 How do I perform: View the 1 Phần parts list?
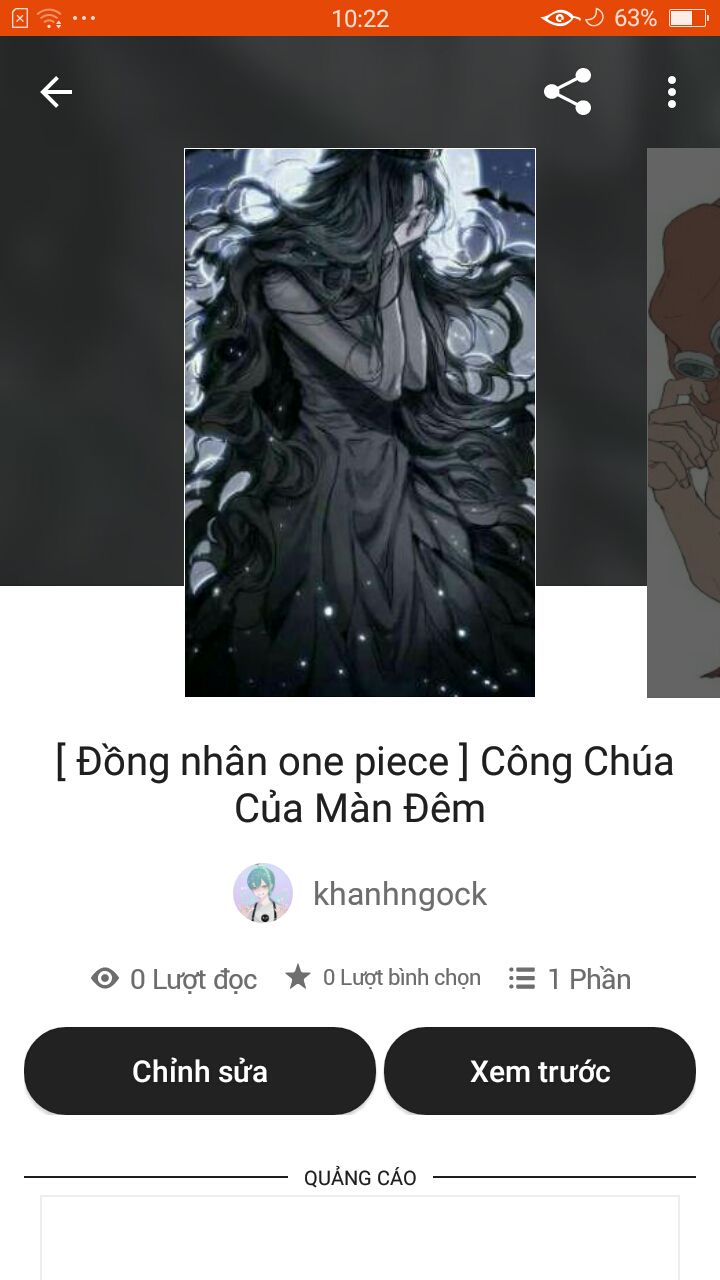pyautogui.click(x=570, y=978)
